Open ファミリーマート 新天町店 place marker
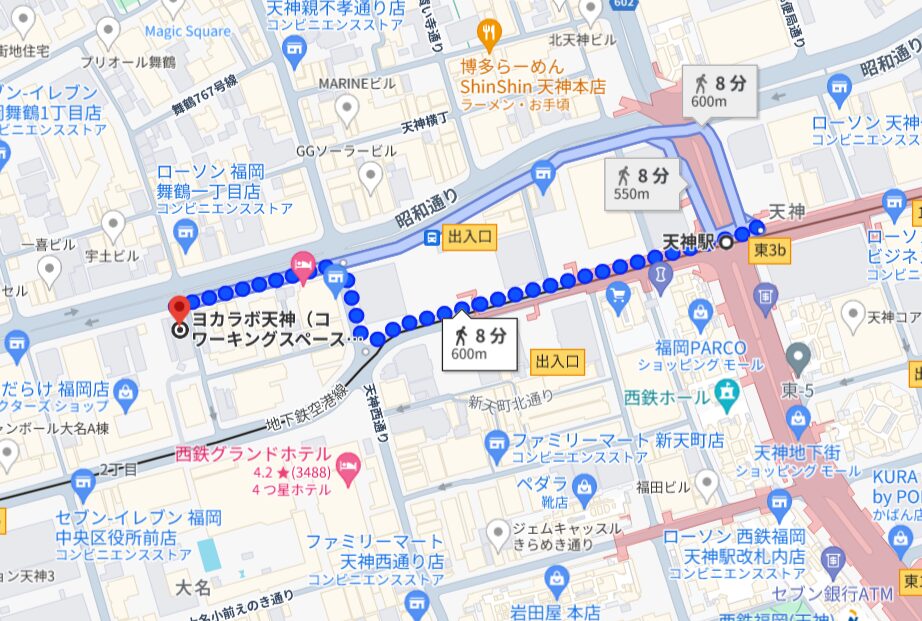The width and height of the screenshot is (922, 621). pos(497,441)
